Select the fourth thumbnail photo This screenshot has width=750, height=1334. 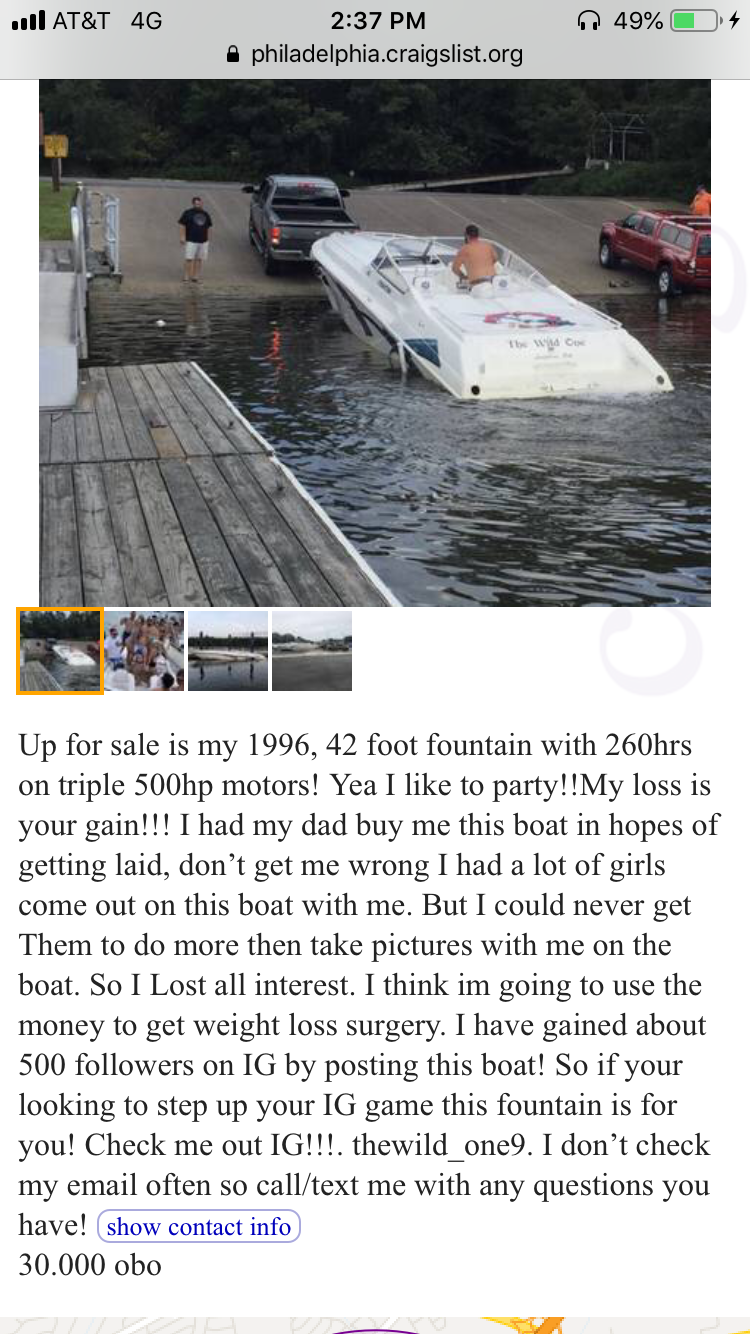coord(312,651)
